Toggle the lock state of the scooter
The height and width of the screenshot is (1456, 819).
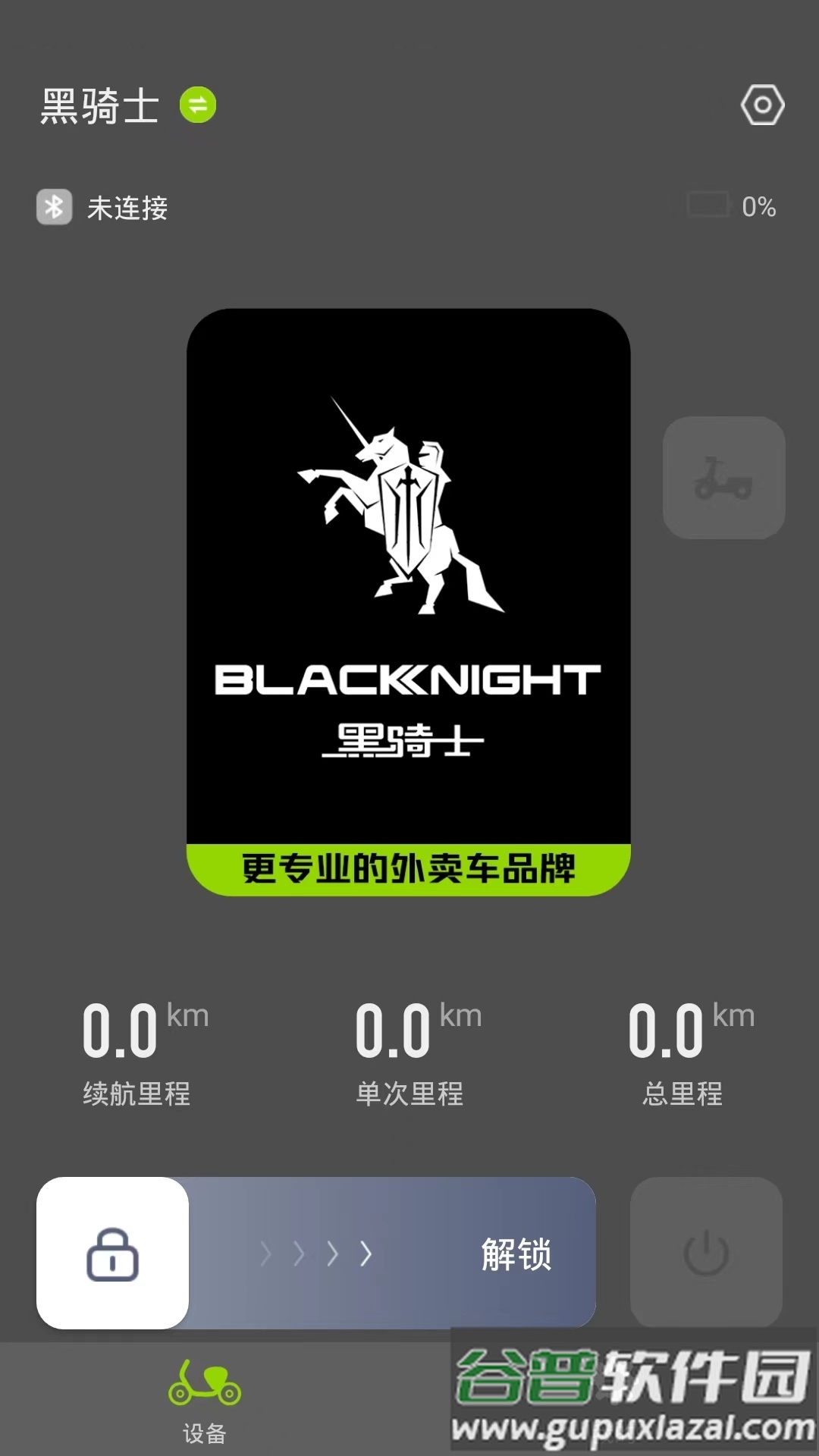click(111, 1255)
